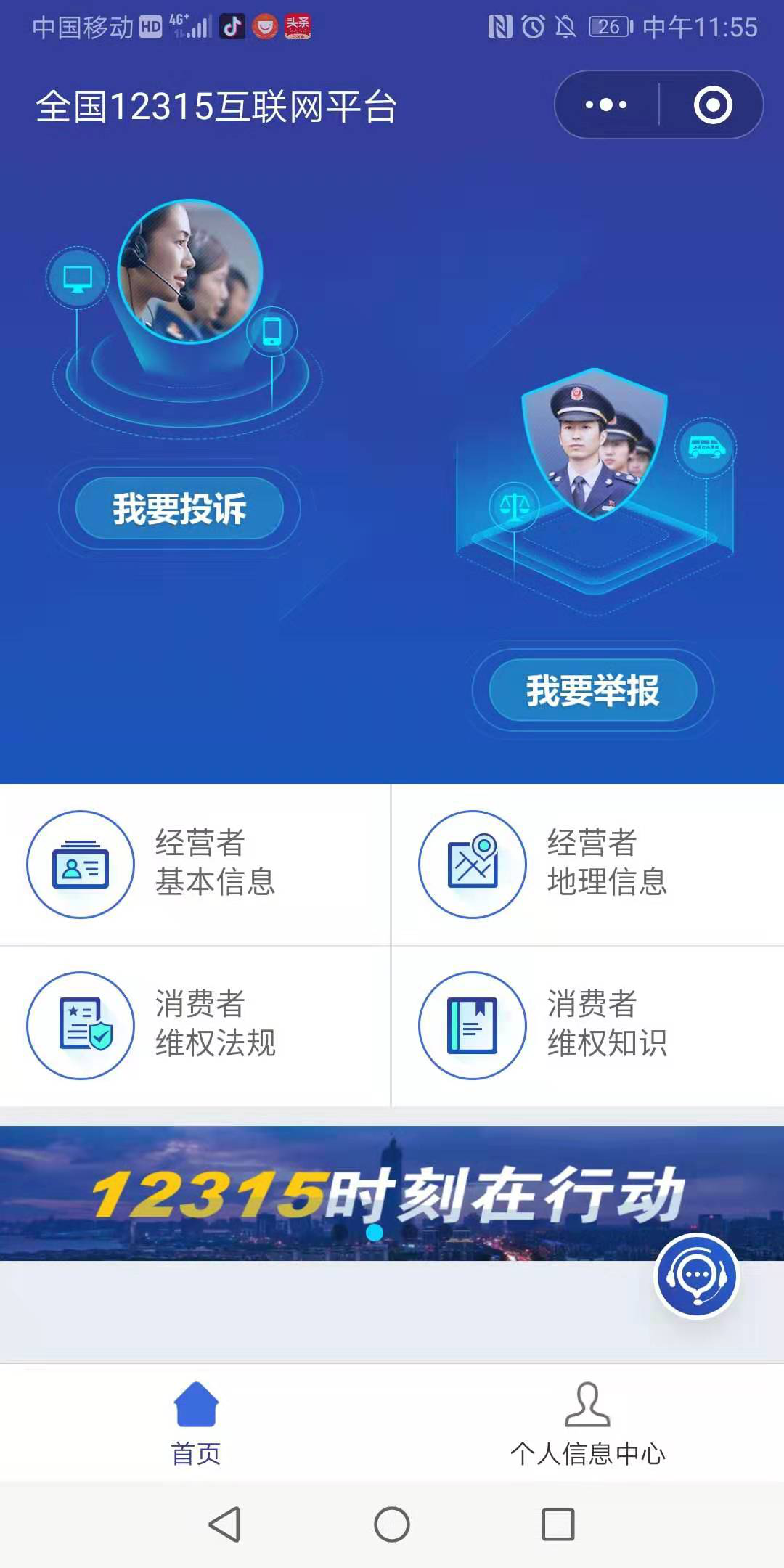This screenshot has height=1568, width=784.
Task: Tap the 我要投诉 button
Action: (178, 509)
